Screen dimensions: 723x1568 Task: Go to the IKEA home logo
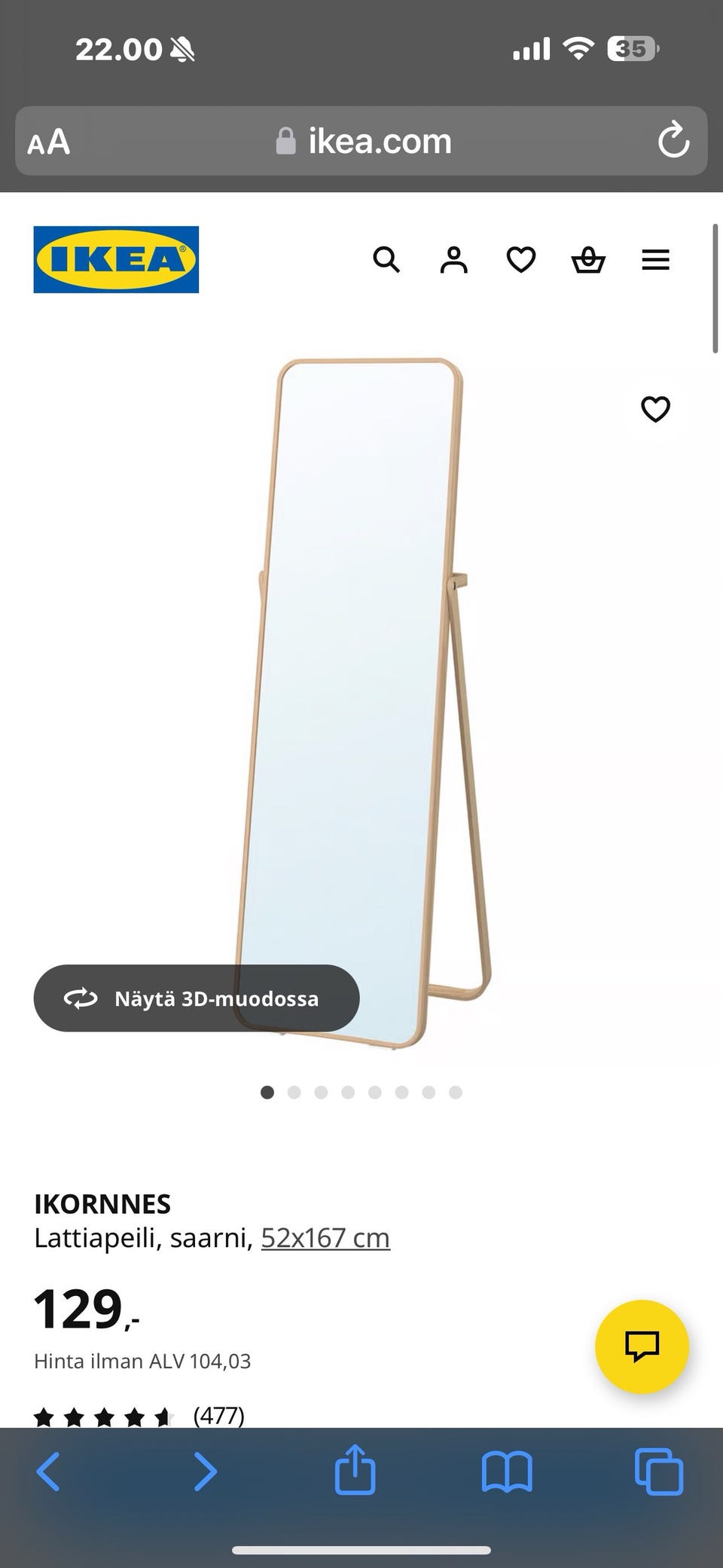116,259
